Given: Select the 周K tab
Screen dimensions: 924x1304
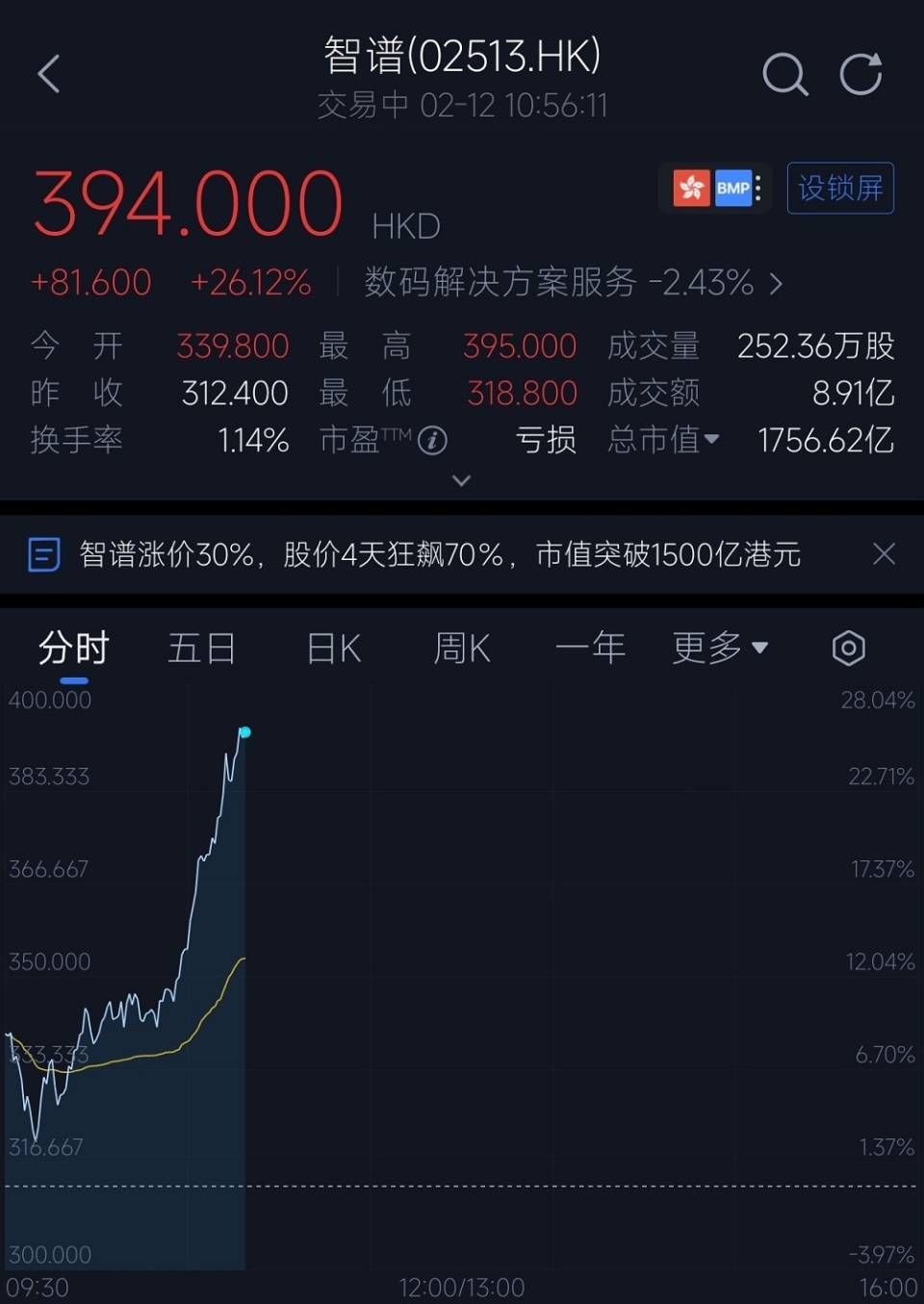Looking at the screenshot, I should 461,648.
